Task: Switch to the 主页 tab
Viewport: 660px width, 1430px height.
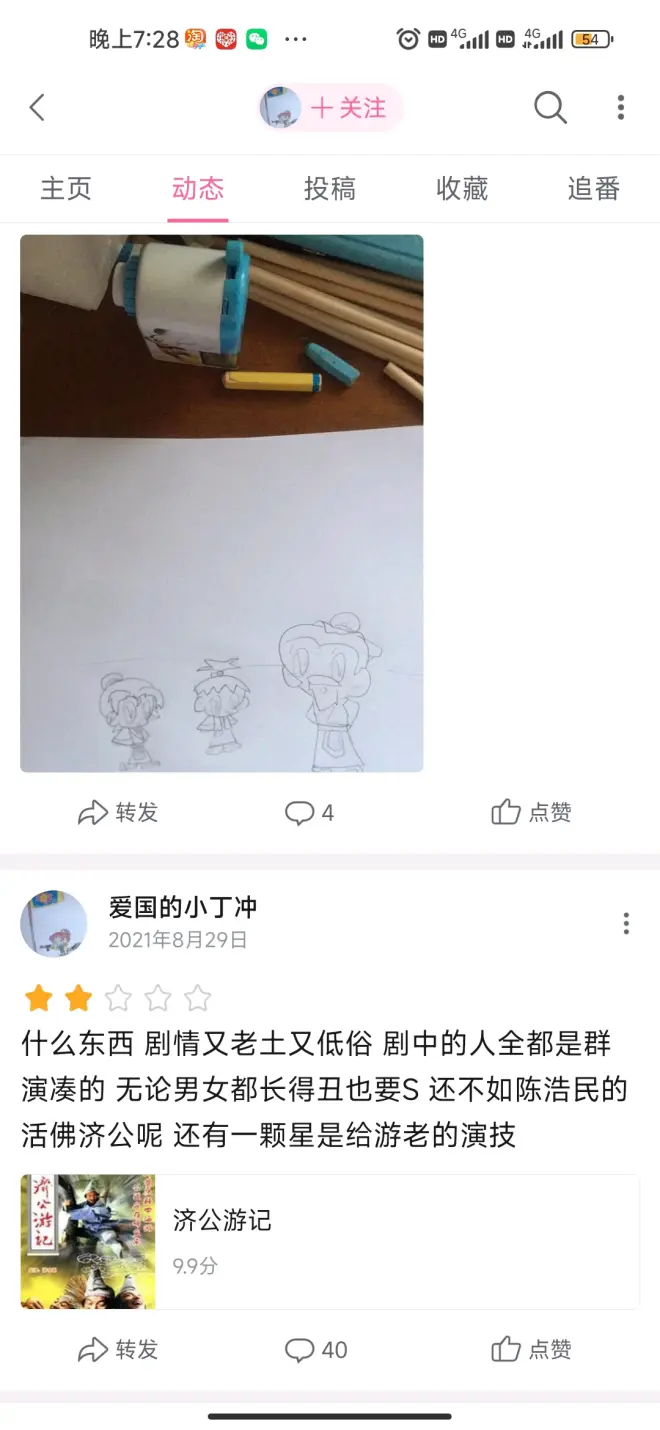Action: (x=66, y=189)
